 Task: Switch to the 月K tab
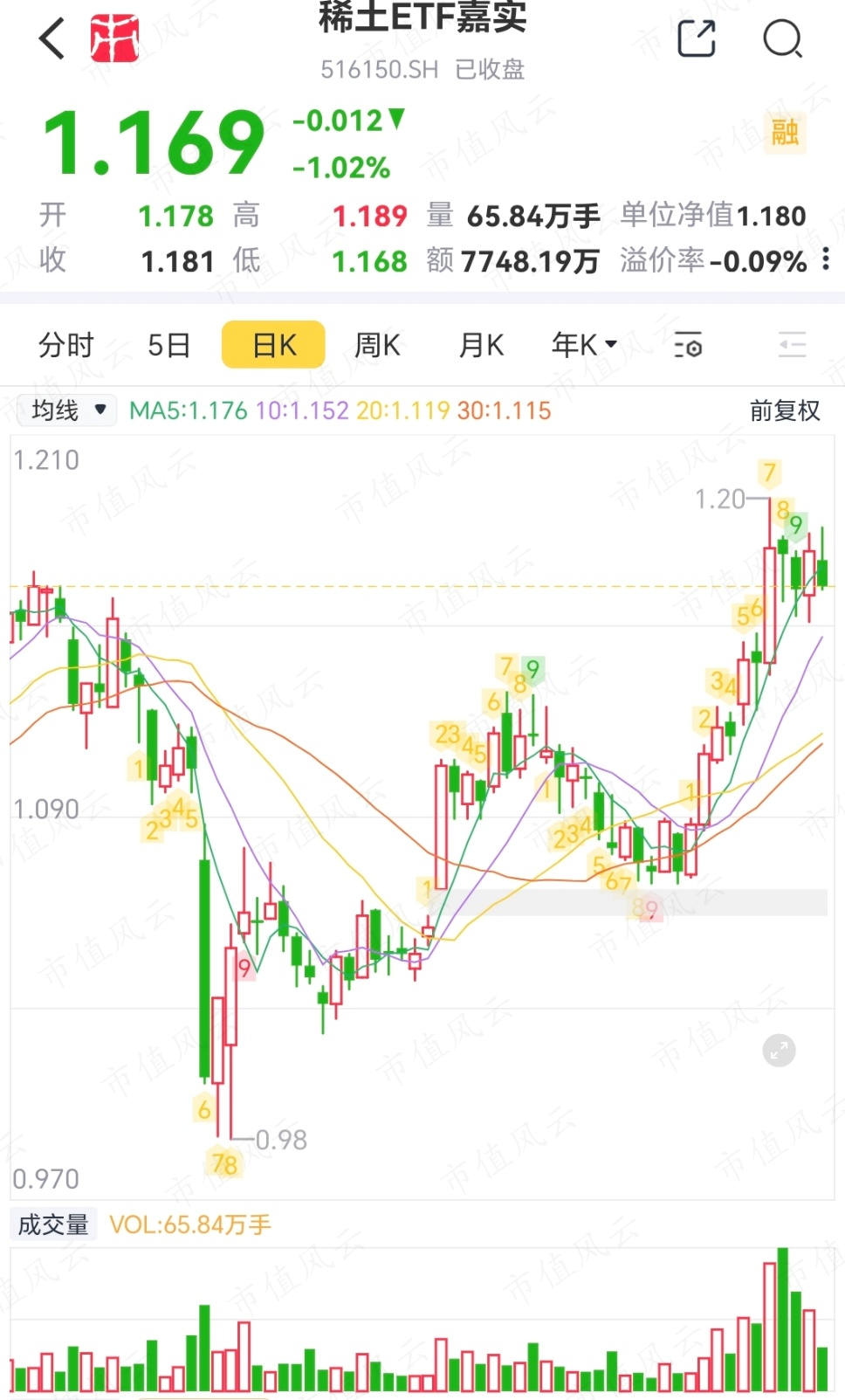tap(481, 345)
